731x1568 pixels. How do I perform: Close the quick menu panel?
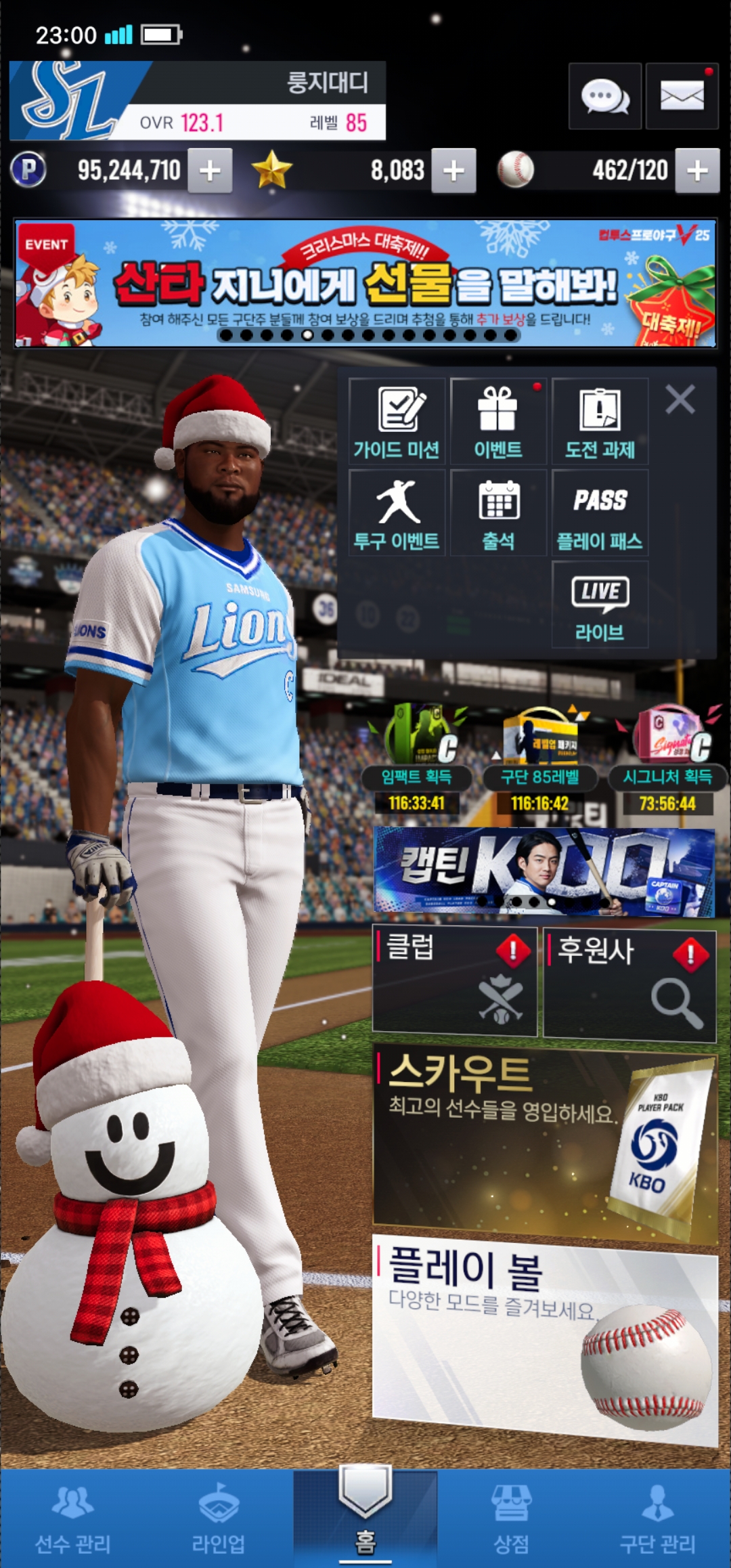tap(680, 399)
